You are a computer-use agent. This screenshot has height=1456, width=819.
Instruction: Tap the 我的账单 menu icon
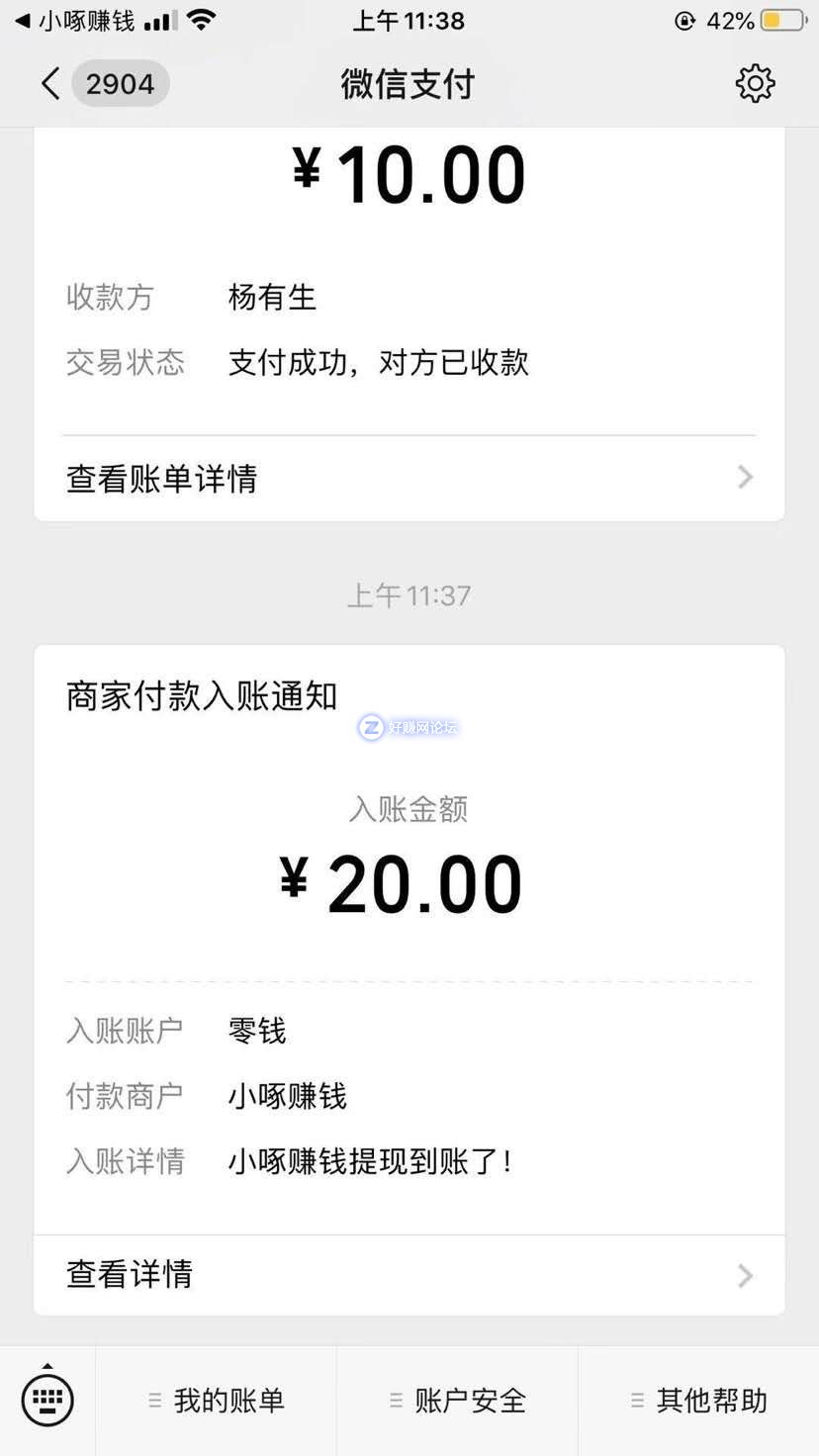154,1399
